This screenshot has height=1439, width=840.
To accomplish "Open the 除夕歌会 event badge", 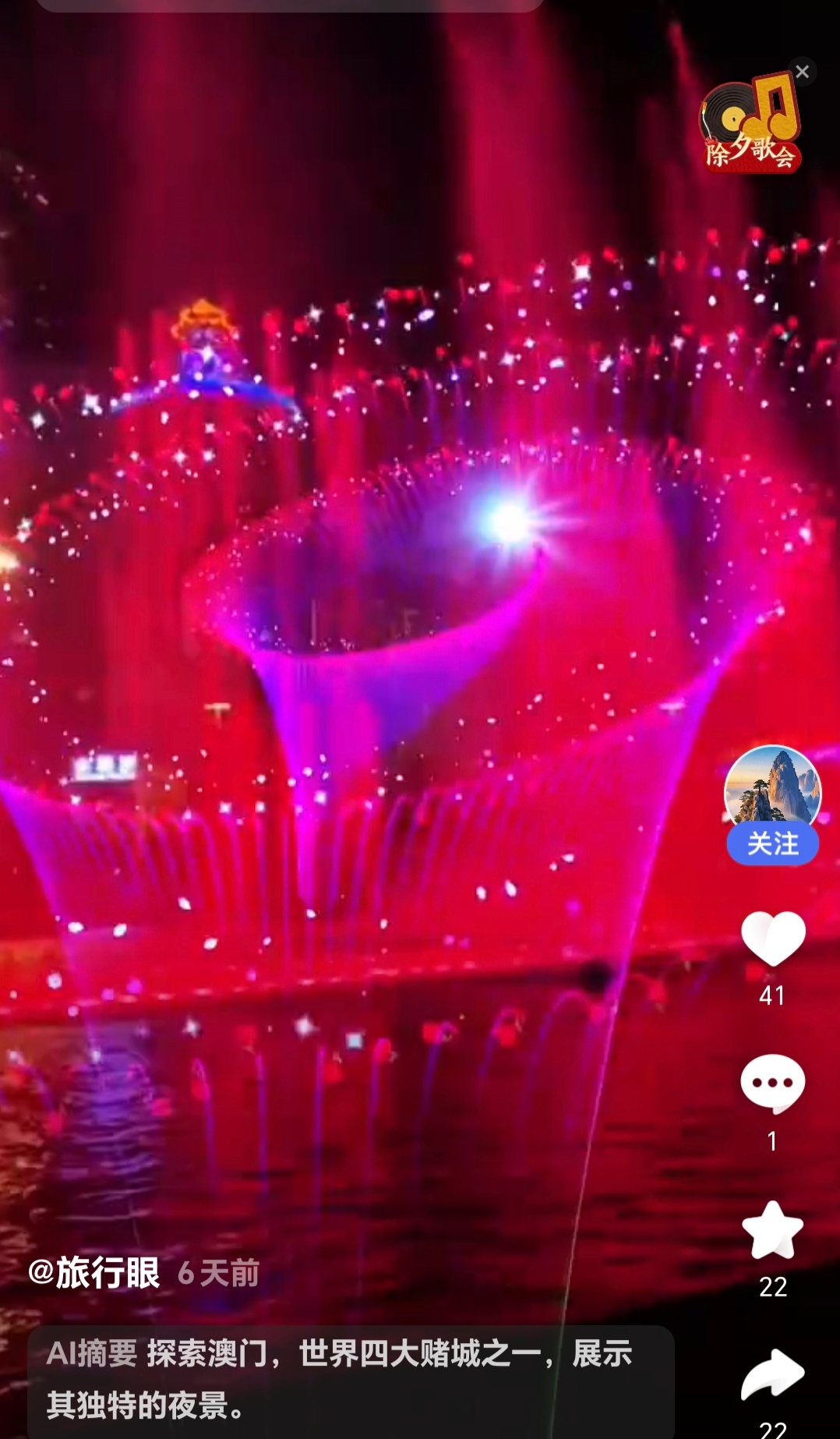I will click(750, 125).
